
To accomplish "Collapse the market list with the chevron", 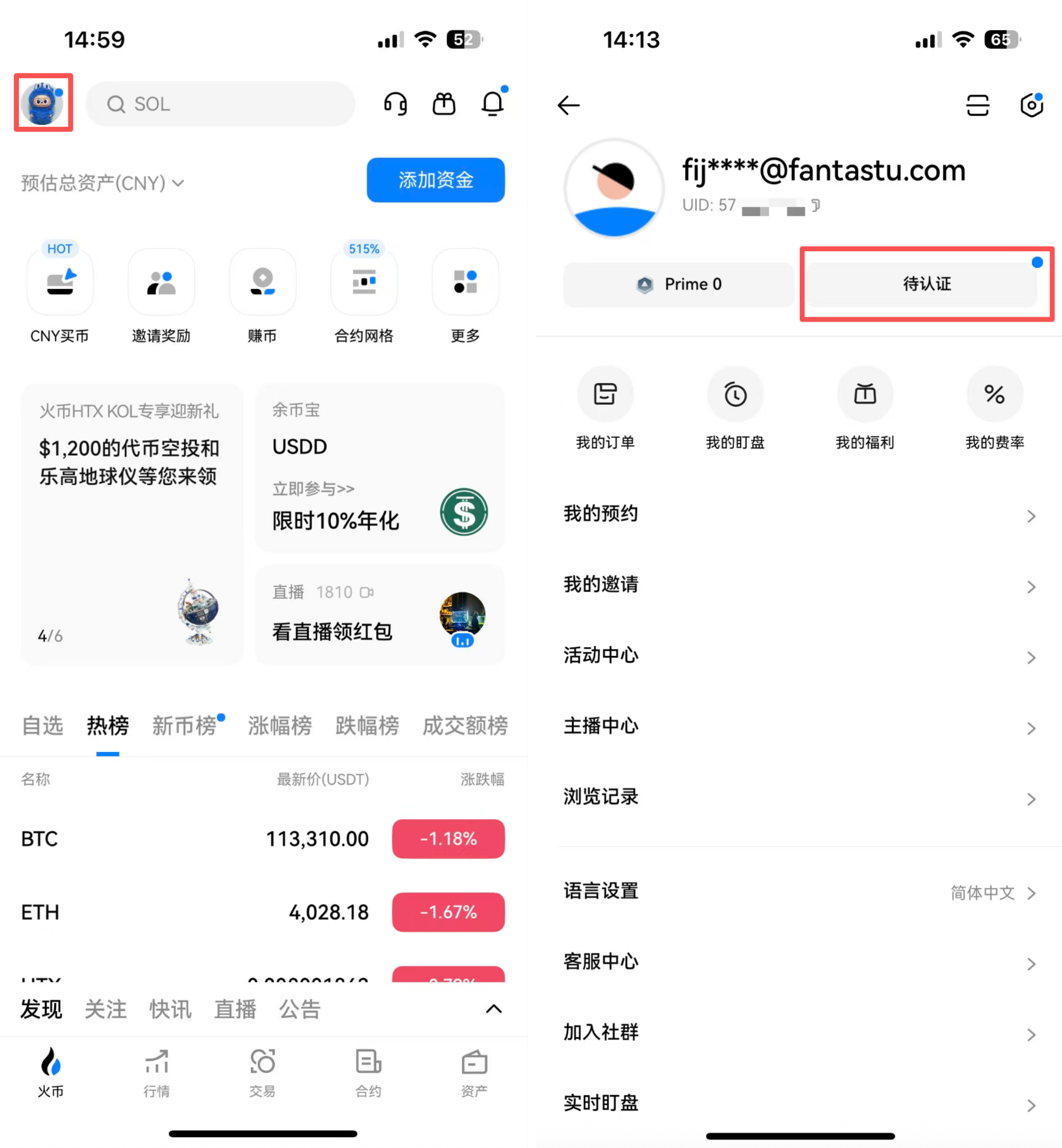I will (493, 1009).
